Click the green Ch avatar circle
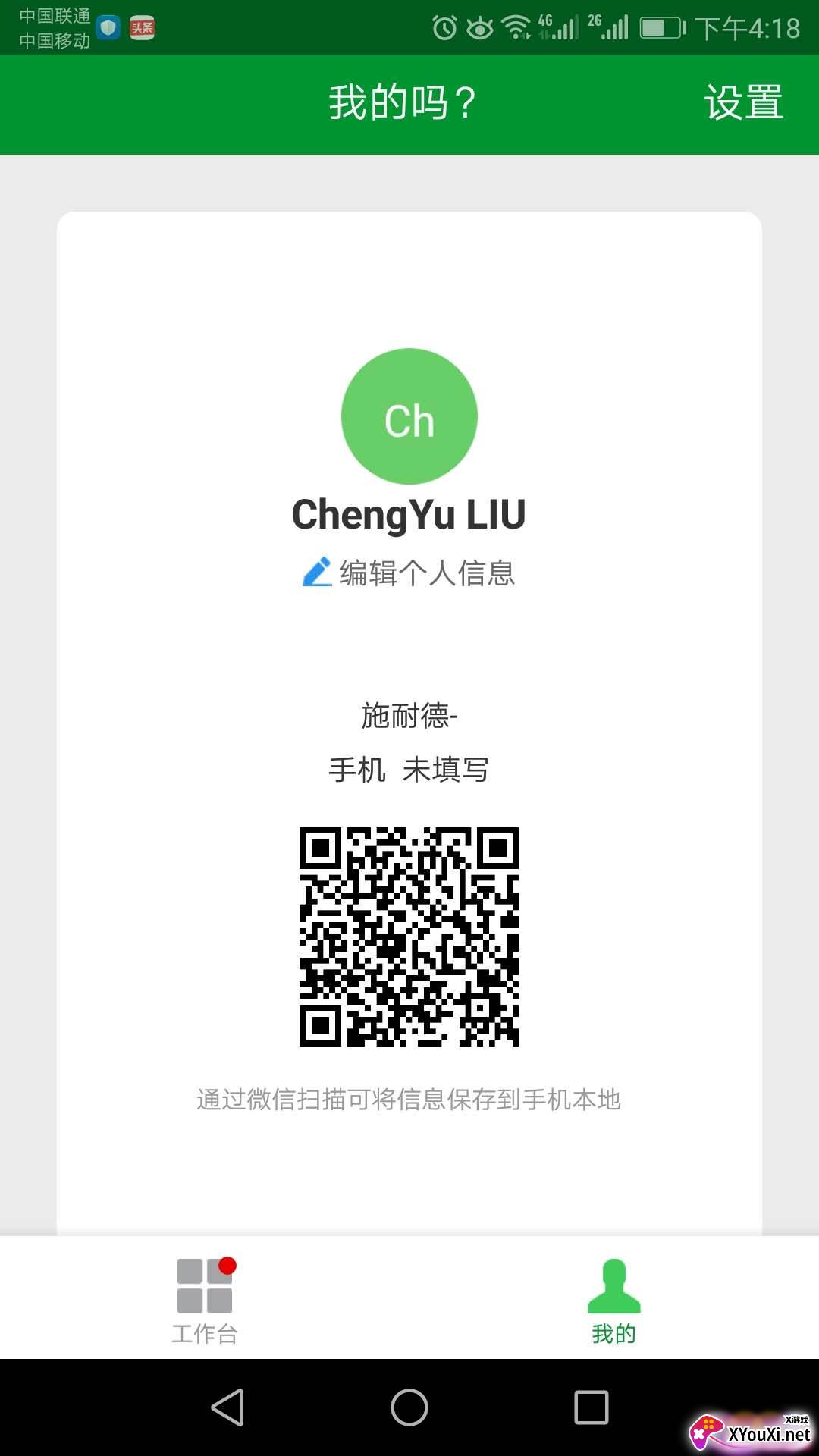The image size is (819, 1456). coord(409,416)
